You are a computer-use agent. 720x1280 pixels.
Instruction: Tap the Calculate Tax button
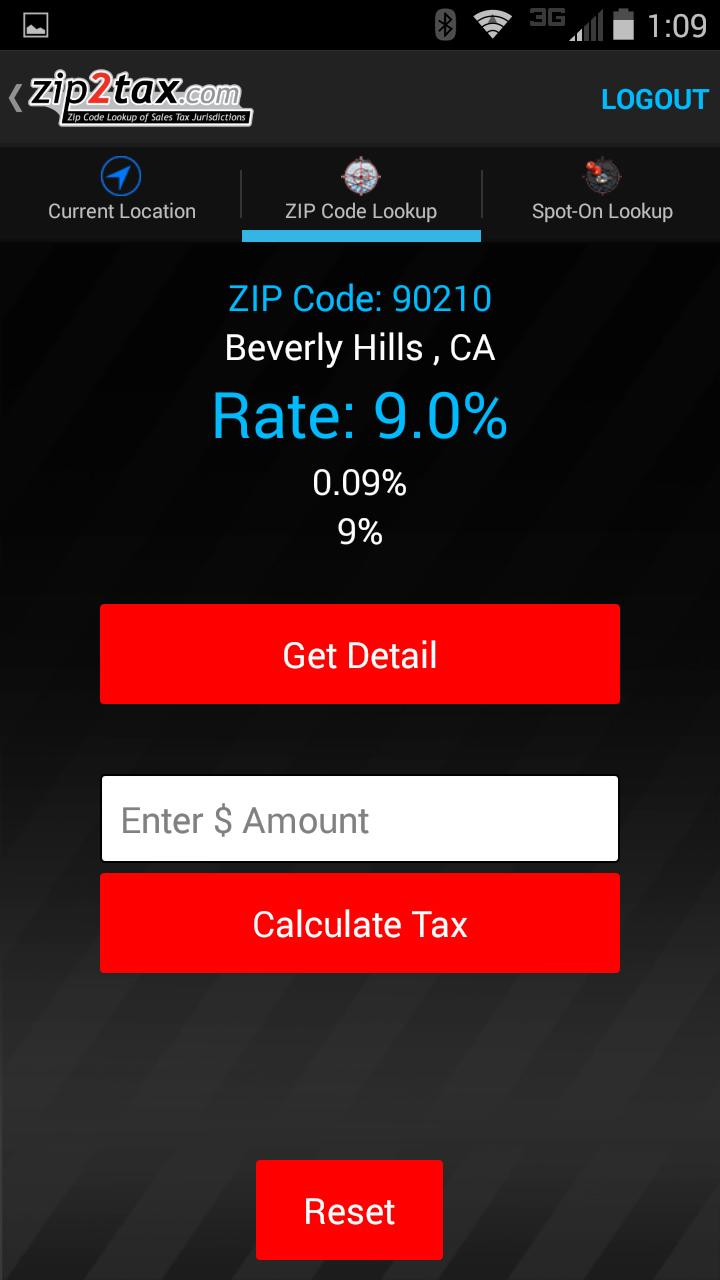360,923
